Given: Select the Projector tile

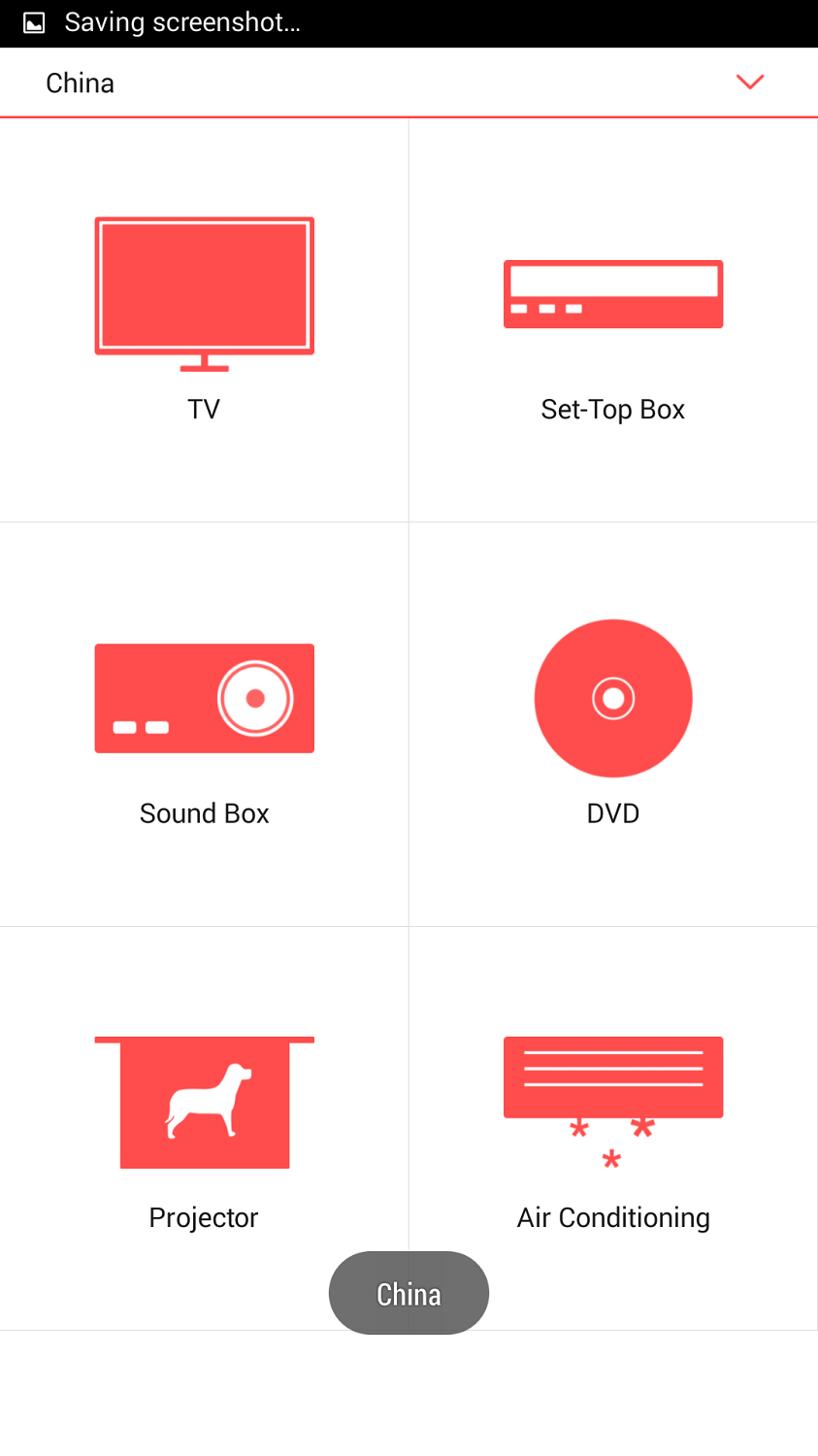Looking at the screenshot, I should [x=204, y=1126].
